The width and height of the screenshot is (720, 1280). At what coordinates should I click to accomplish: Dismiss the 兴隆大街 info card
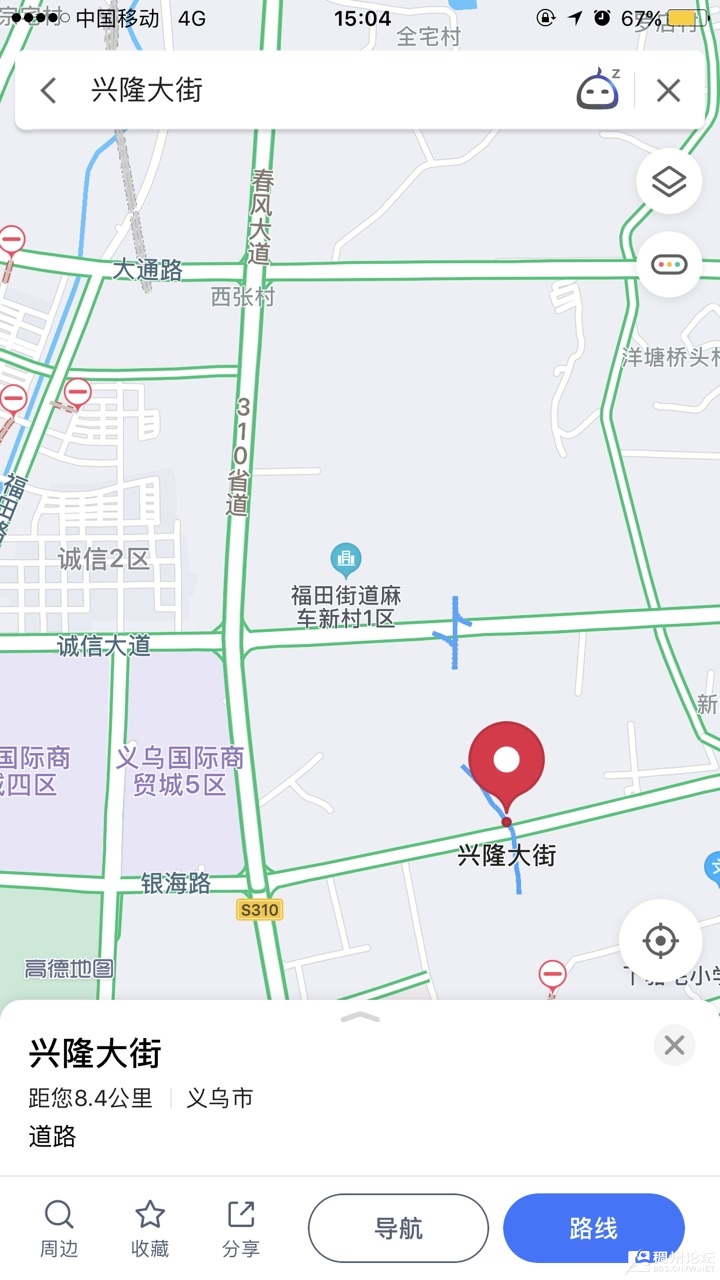(x=674, y=1046)
